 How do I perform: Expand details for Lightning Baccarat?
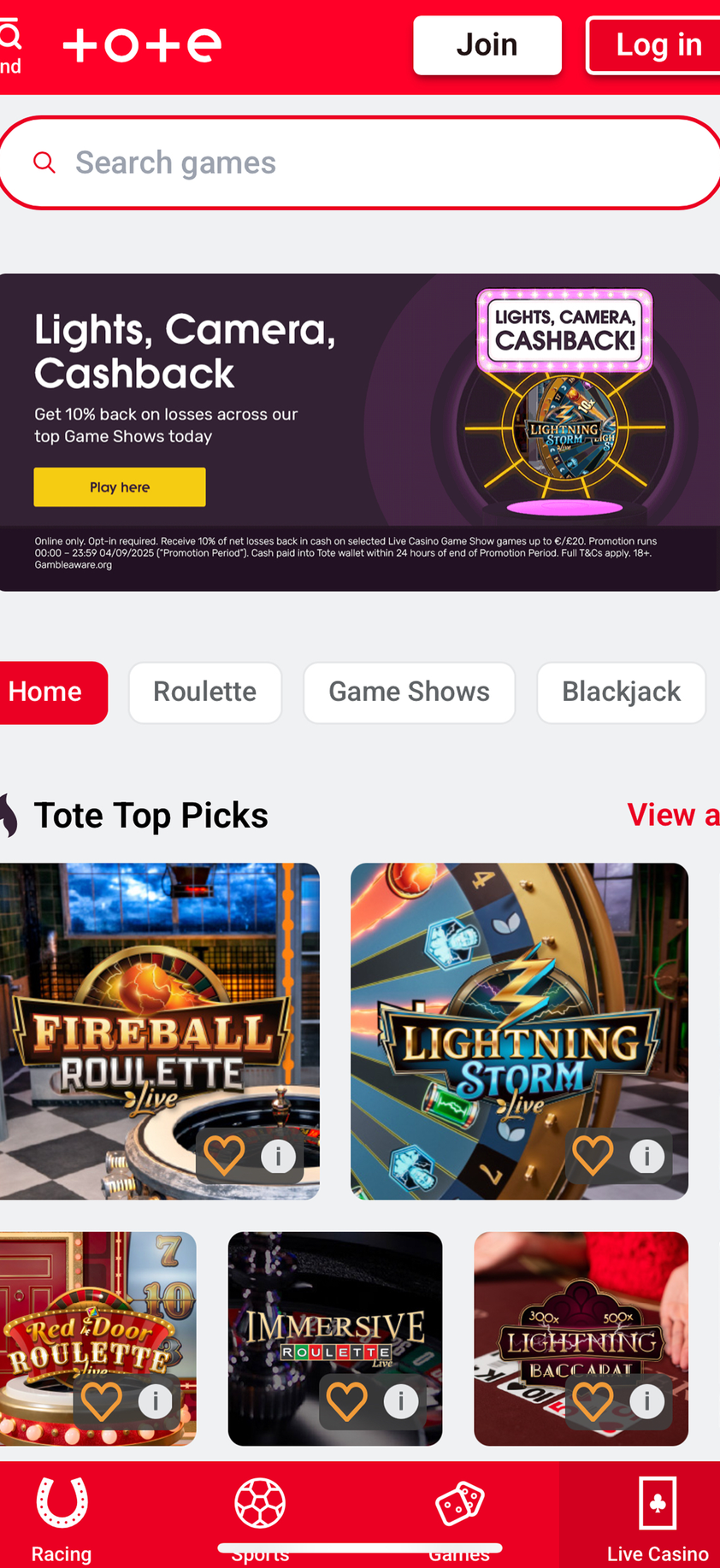[x=646, y=1401]
